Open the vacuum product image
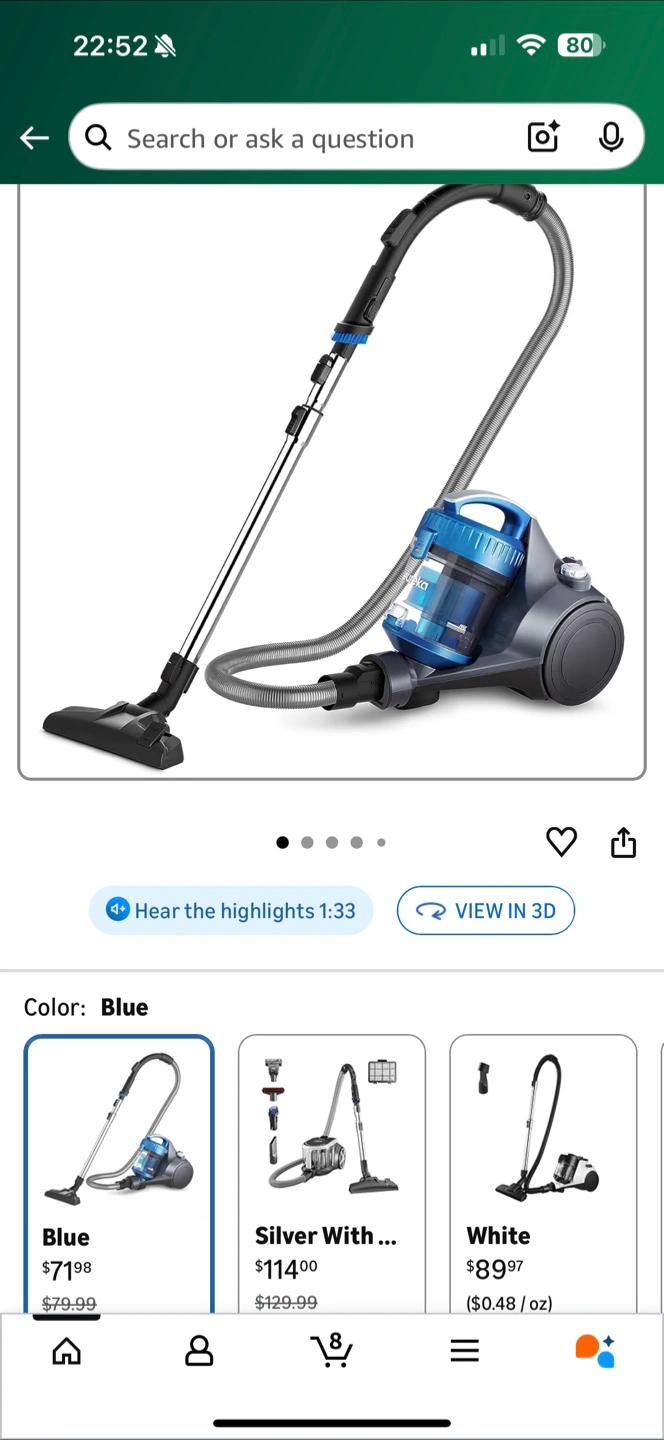 (x=332, y=480)
